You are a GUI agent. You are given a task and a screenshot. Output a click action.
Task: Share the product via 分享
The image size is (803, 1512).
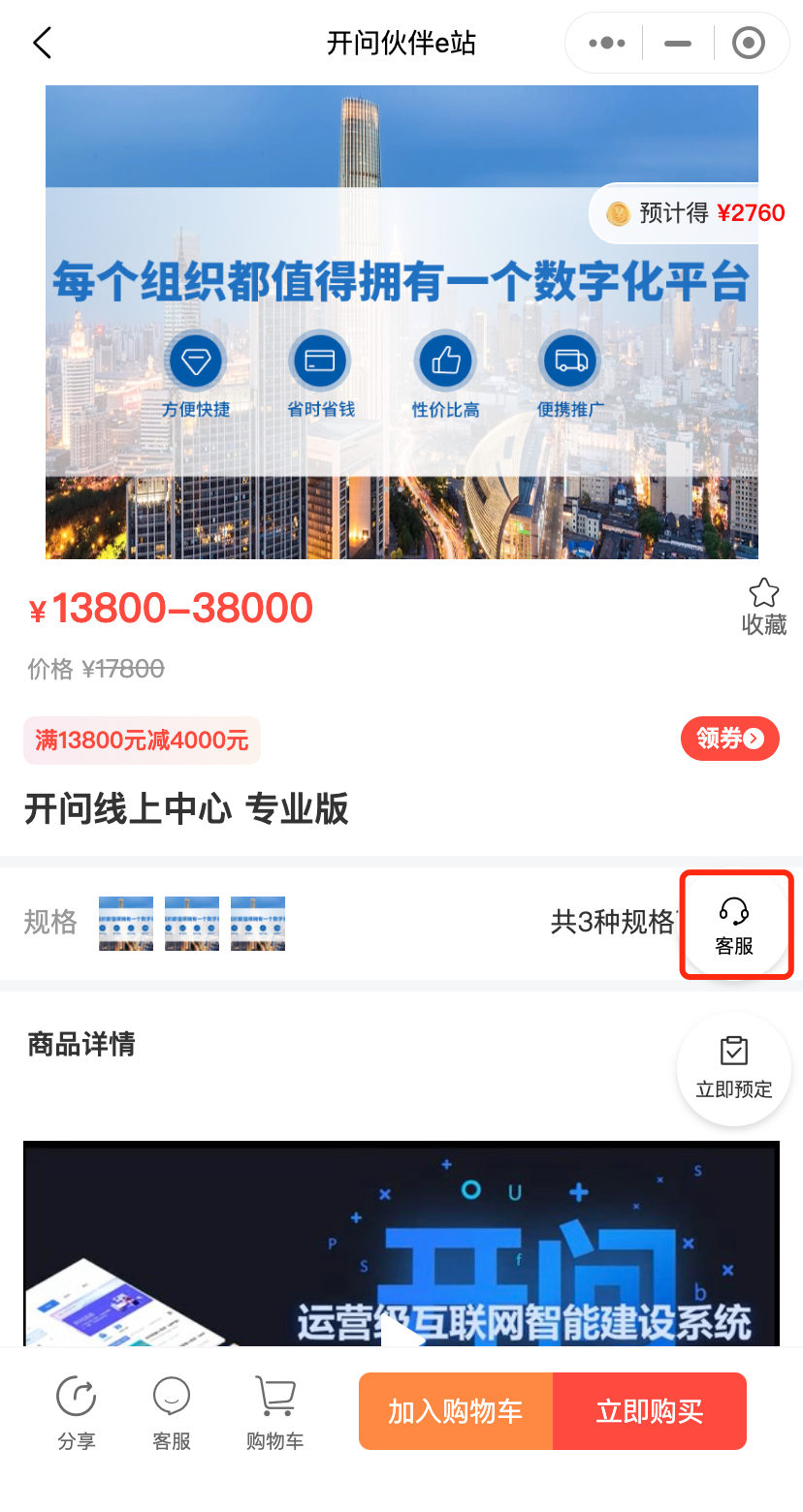(77, 1413)
